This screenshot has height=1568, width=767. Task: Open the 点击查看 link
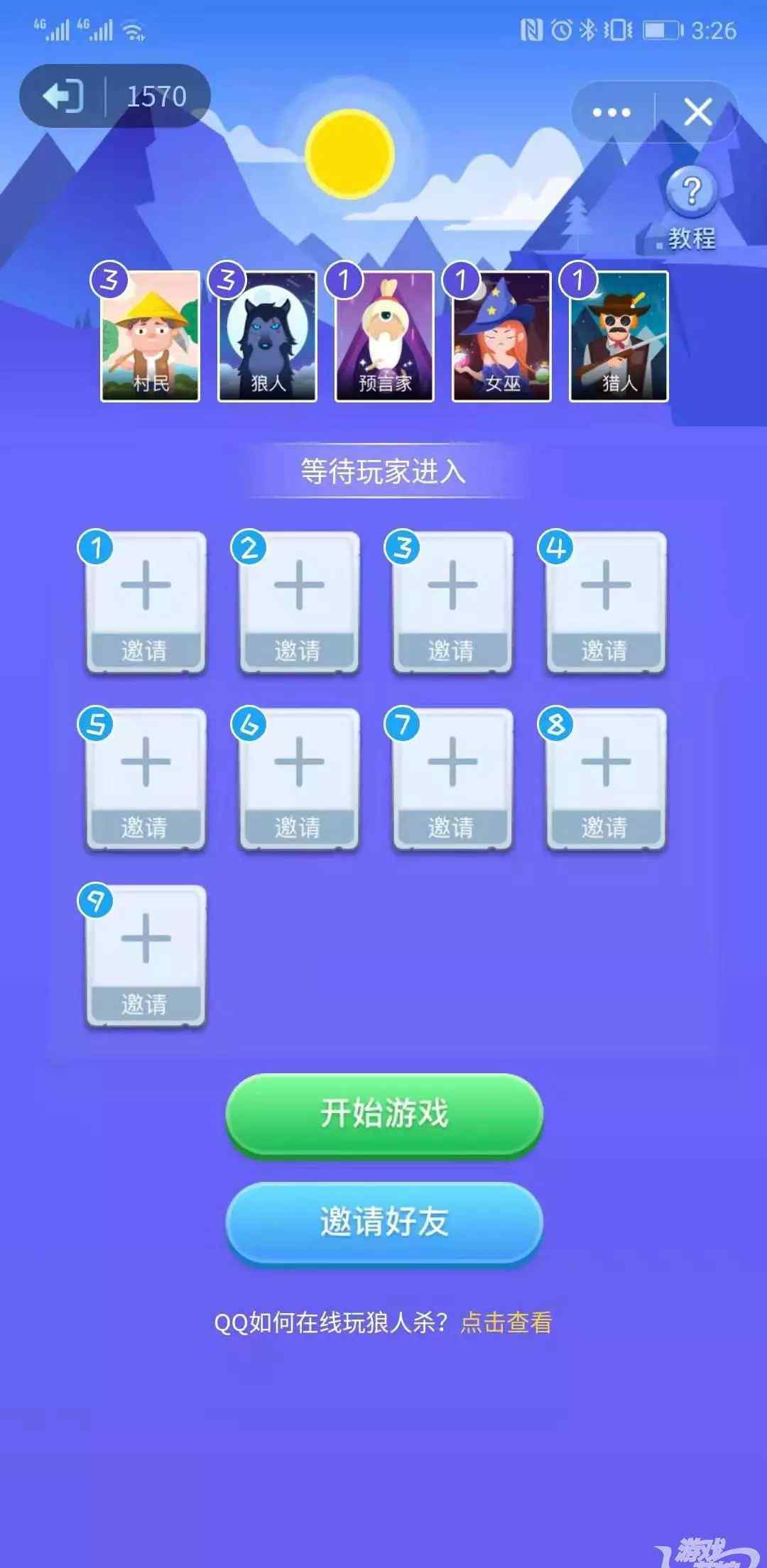tap(506, 1322)
